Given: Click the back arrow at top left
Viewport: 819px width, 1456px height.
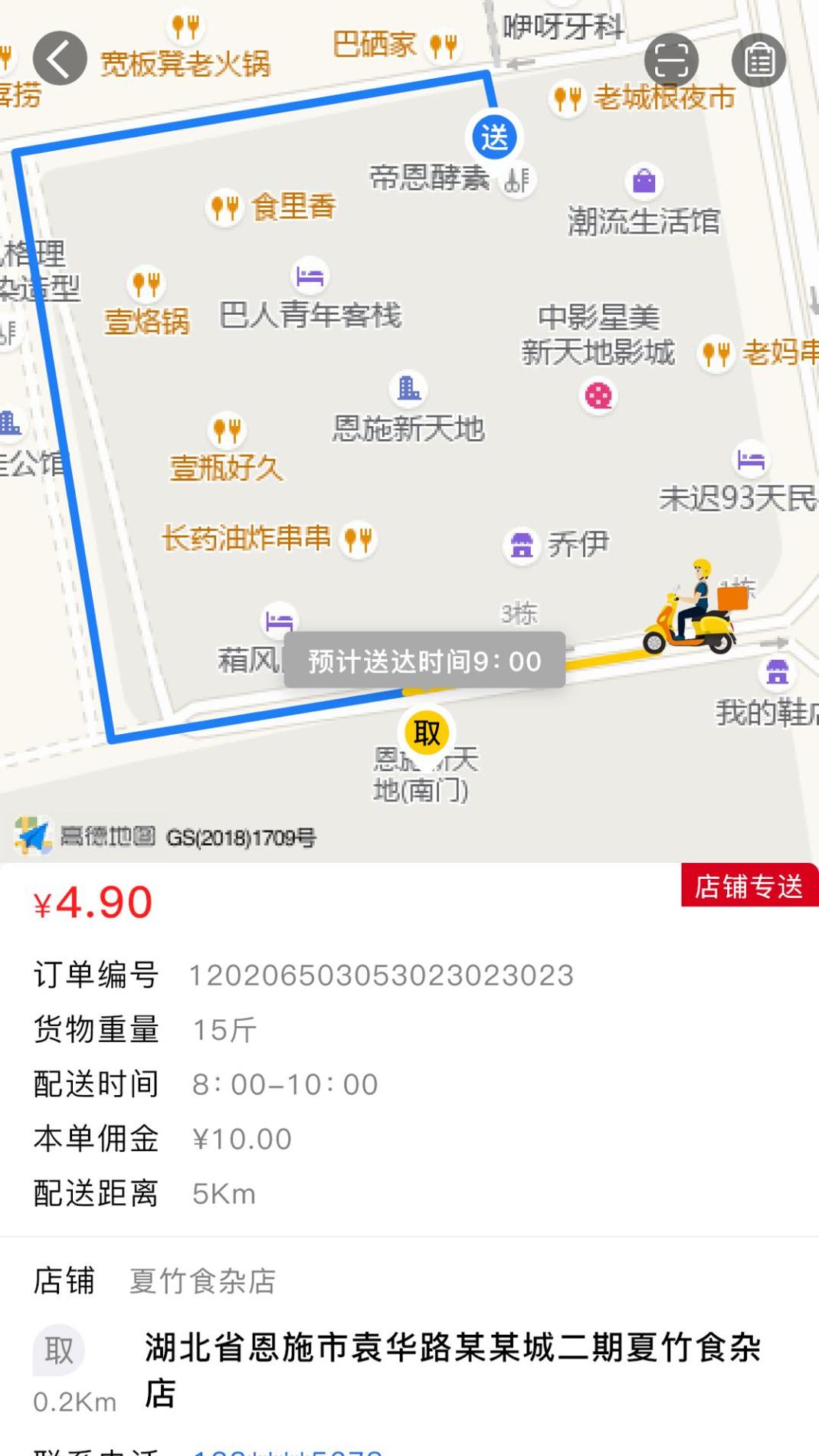Looking at the screenshot, I should (58, 58).
